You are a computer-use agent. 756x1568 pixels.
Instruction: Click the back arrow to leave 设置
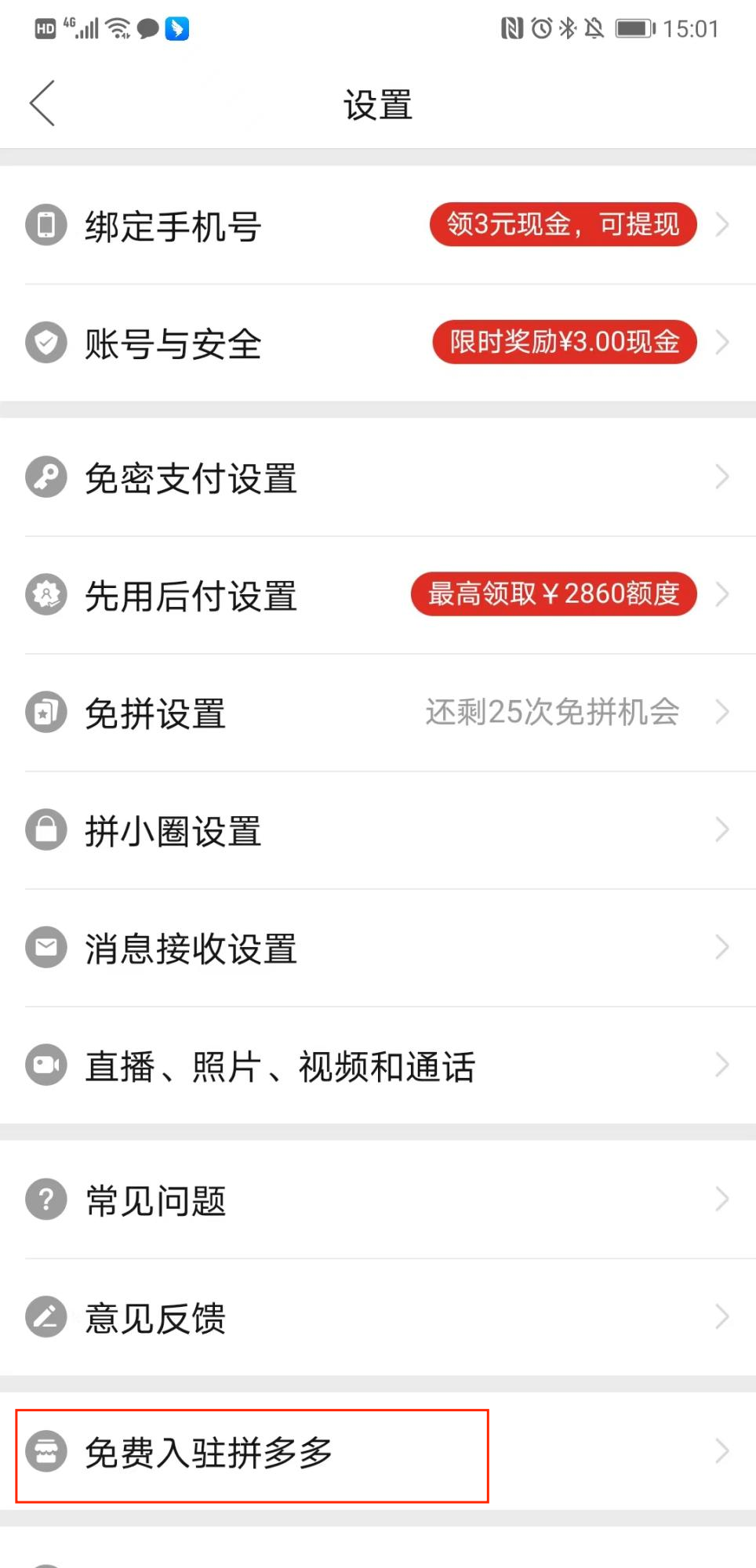coord(43,103)
